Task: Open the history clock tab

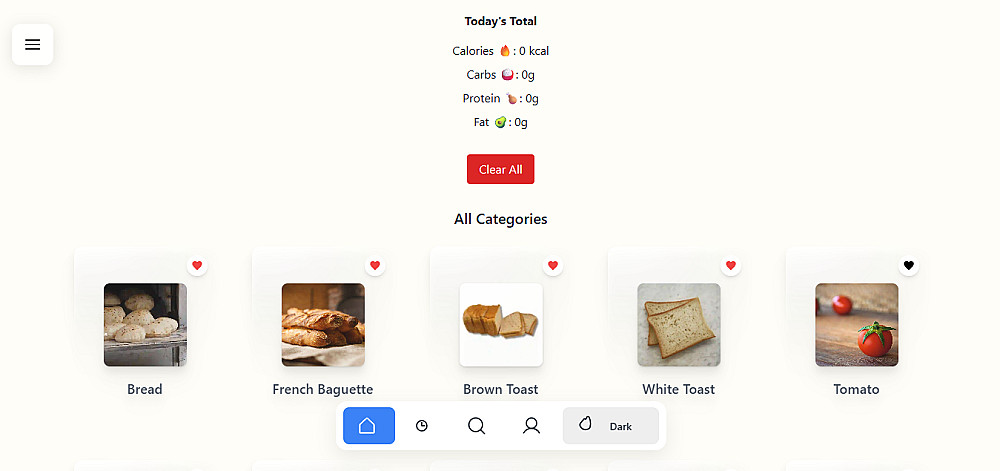Action: [422, 426]
